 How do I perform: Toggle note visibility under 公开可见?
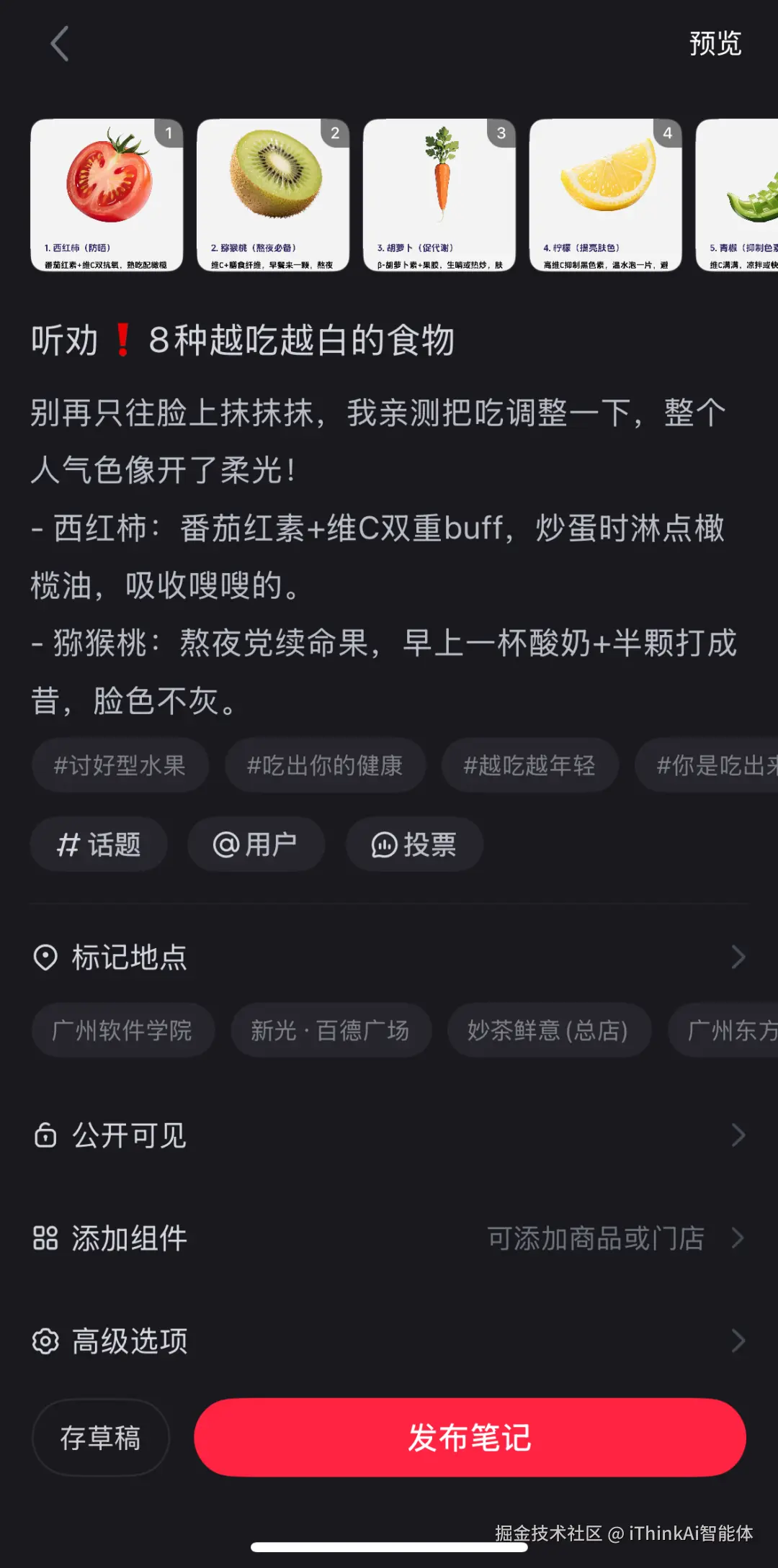coord(389,1134)
